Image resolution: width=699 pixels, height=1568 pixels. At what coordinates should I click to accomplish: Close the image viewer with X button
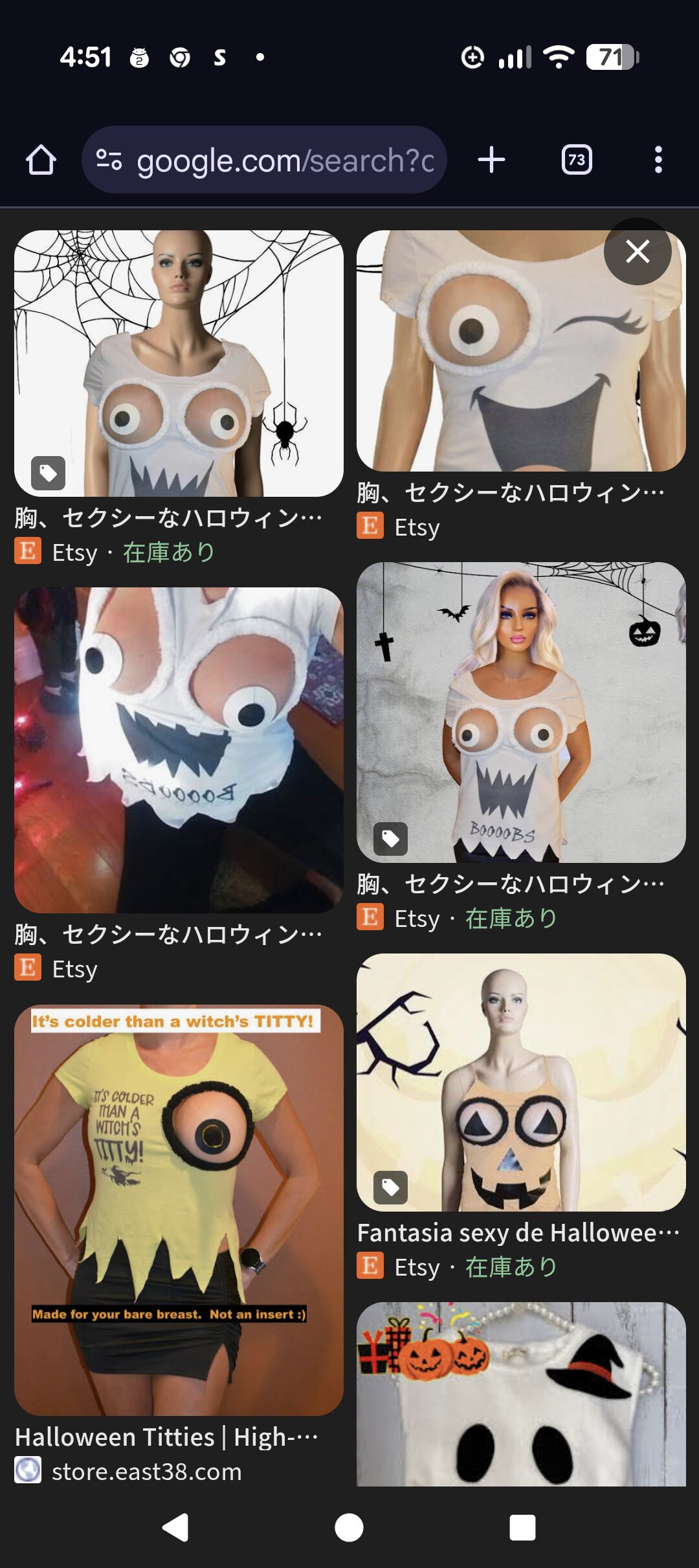(x=638, y=252)
